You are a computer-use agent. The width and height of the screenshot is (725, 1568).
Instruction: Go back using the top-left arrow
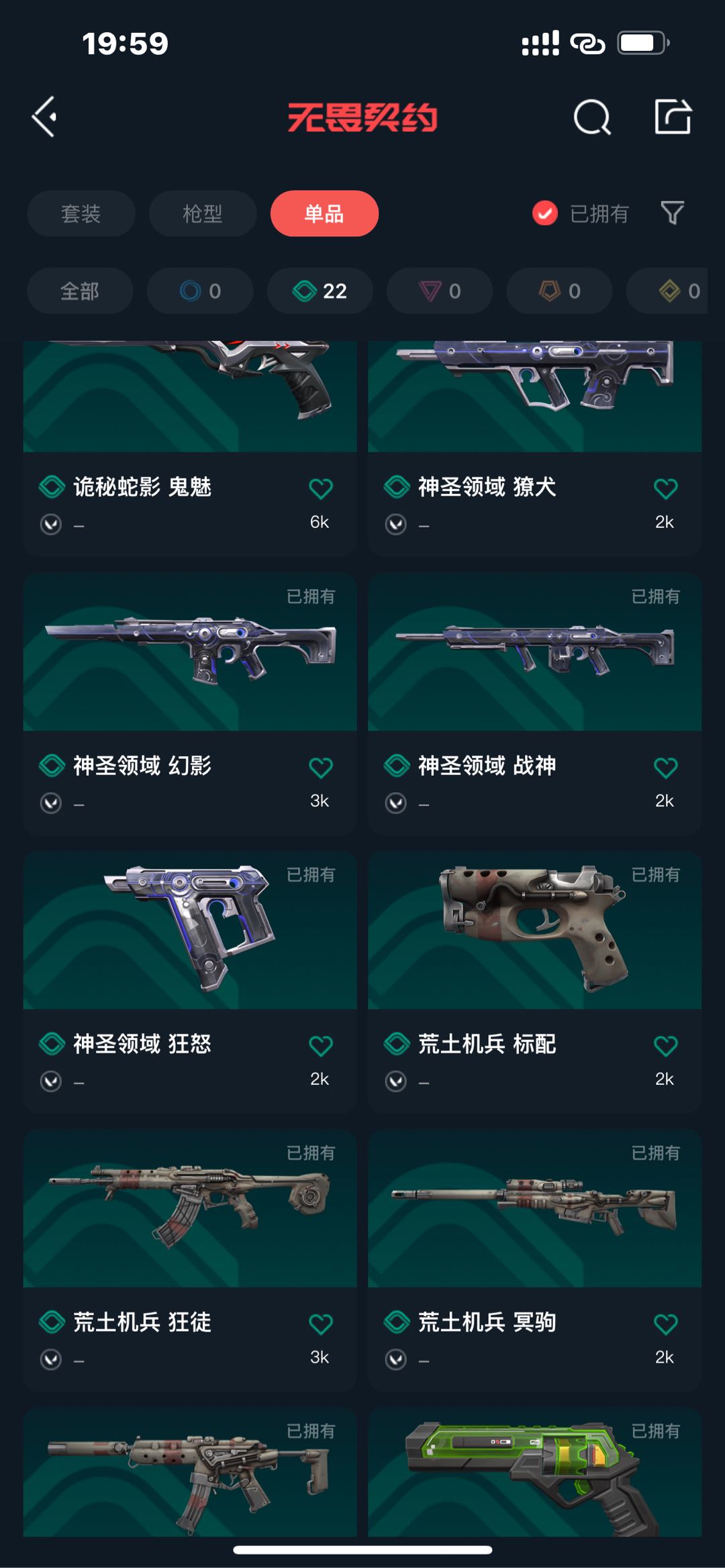(45, 117)
